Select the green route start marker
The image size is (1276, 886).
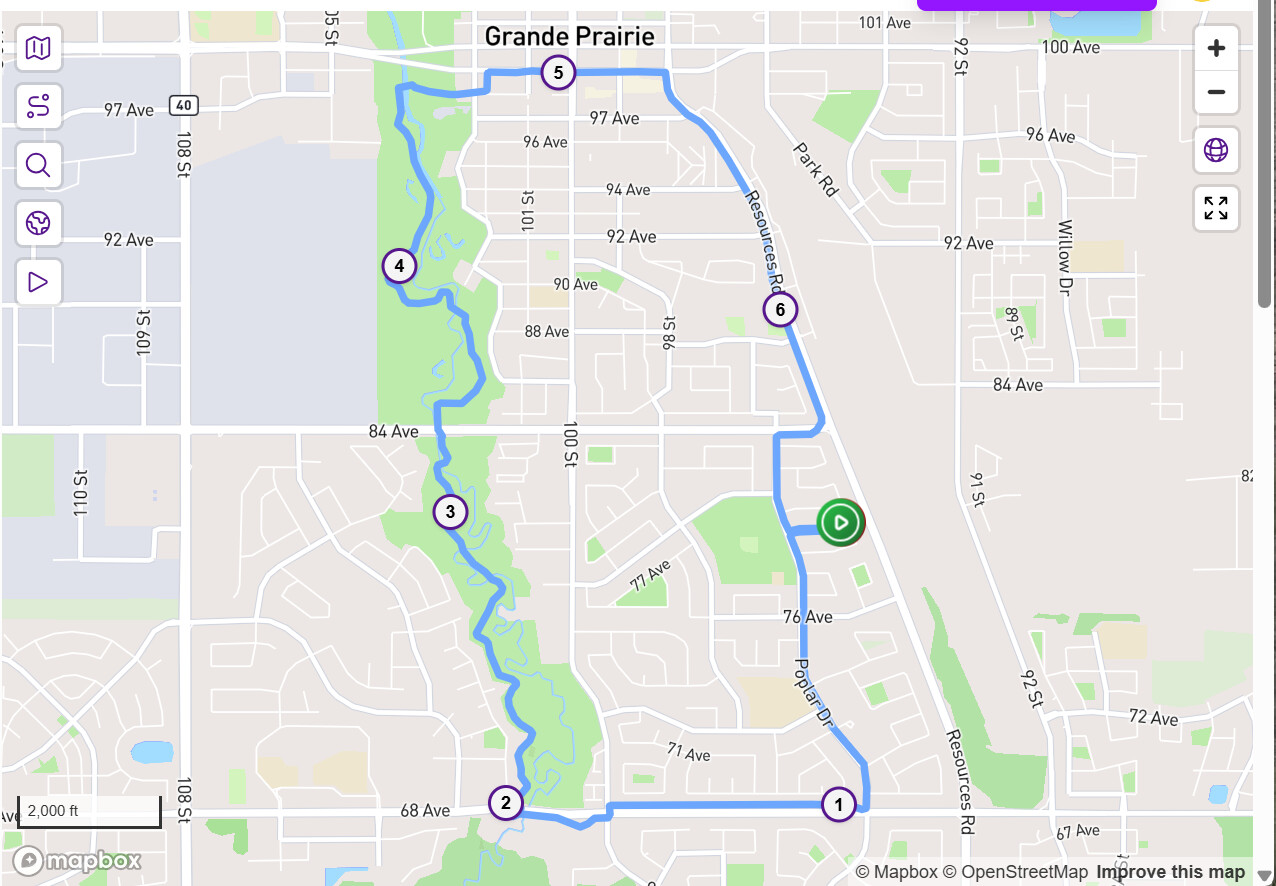point(840,522)
